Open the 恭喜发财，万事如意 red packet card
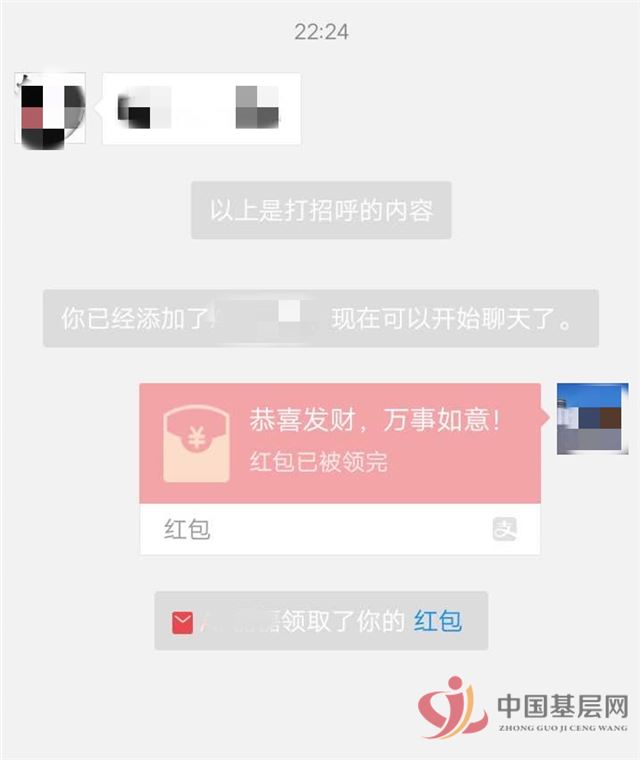 pos(340,444)
